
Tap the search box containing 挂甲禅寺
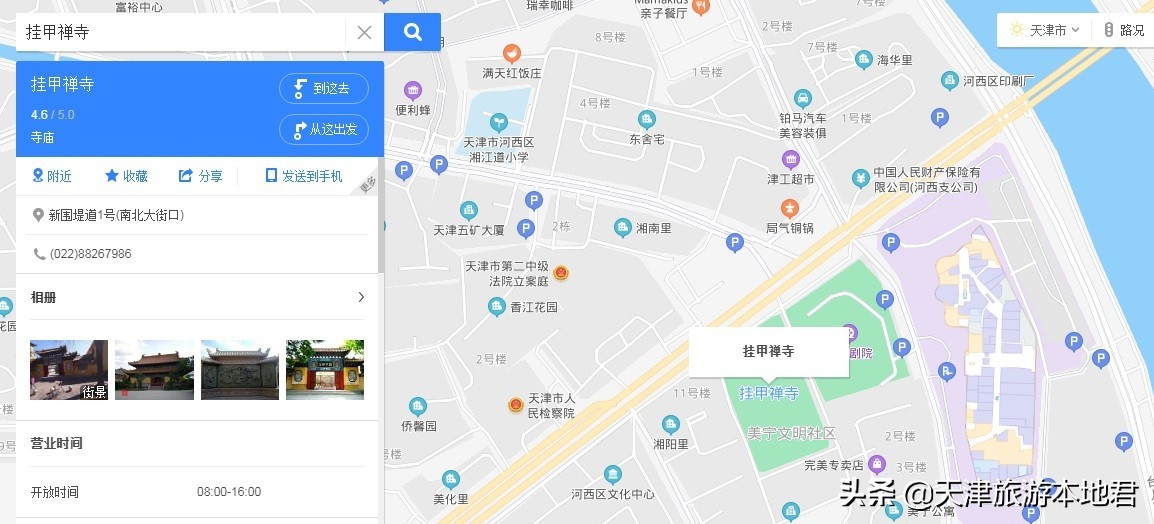tap(180, 32)
